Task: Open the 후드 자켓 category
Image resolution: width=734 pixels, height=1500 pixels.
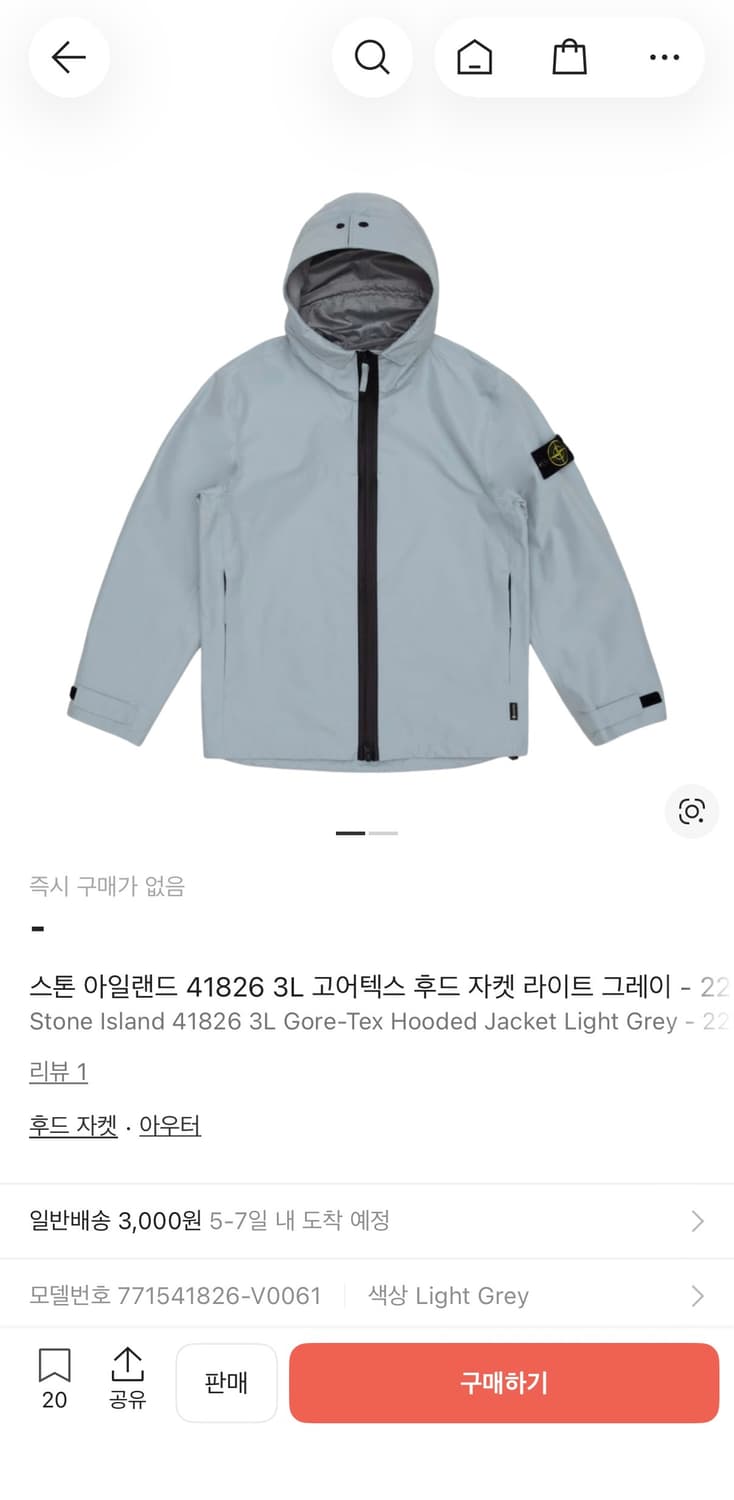Action: tap(73, 1124)
